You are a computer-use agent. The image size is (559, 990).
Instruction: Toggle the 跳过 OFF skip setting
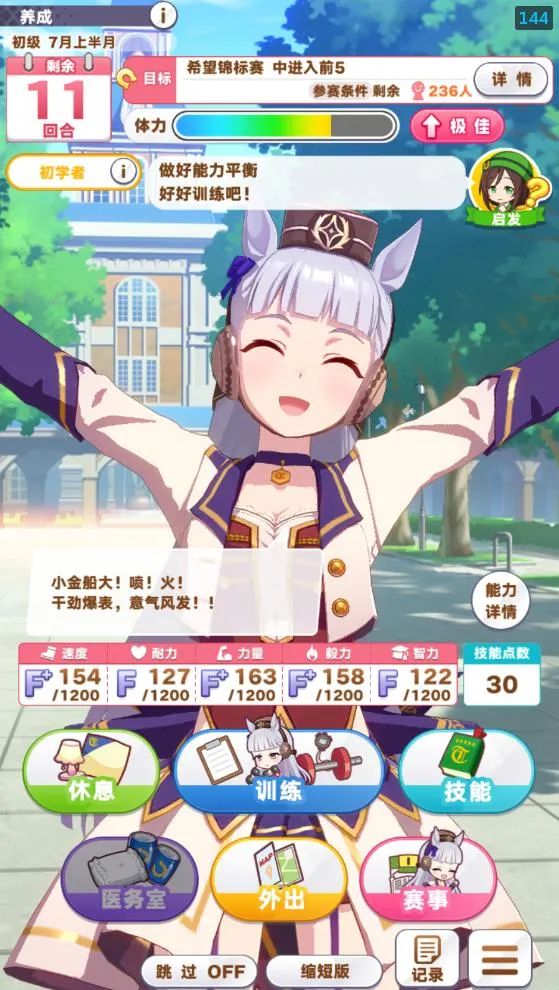199,972
